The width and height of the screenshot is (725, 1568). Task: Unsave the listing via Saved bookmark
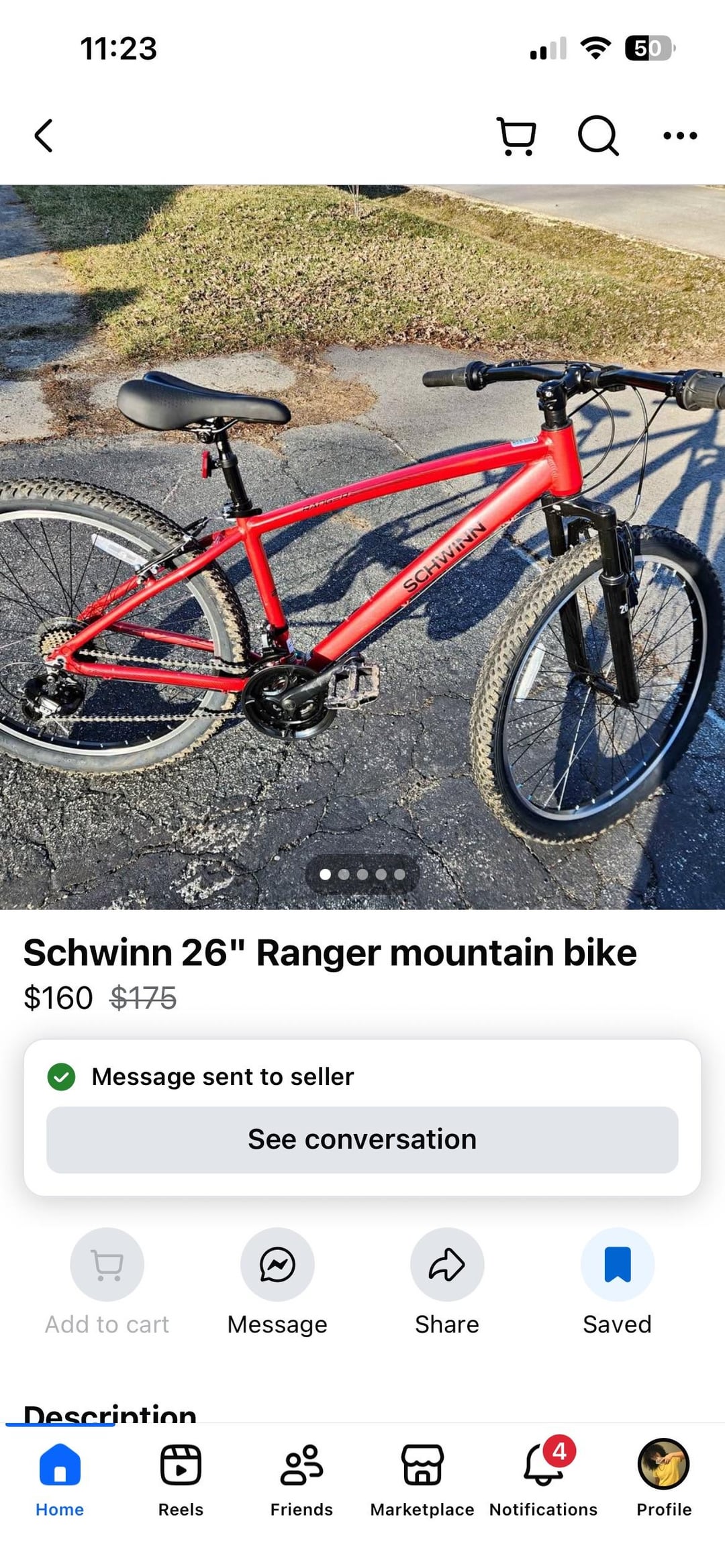point(617,1265)
